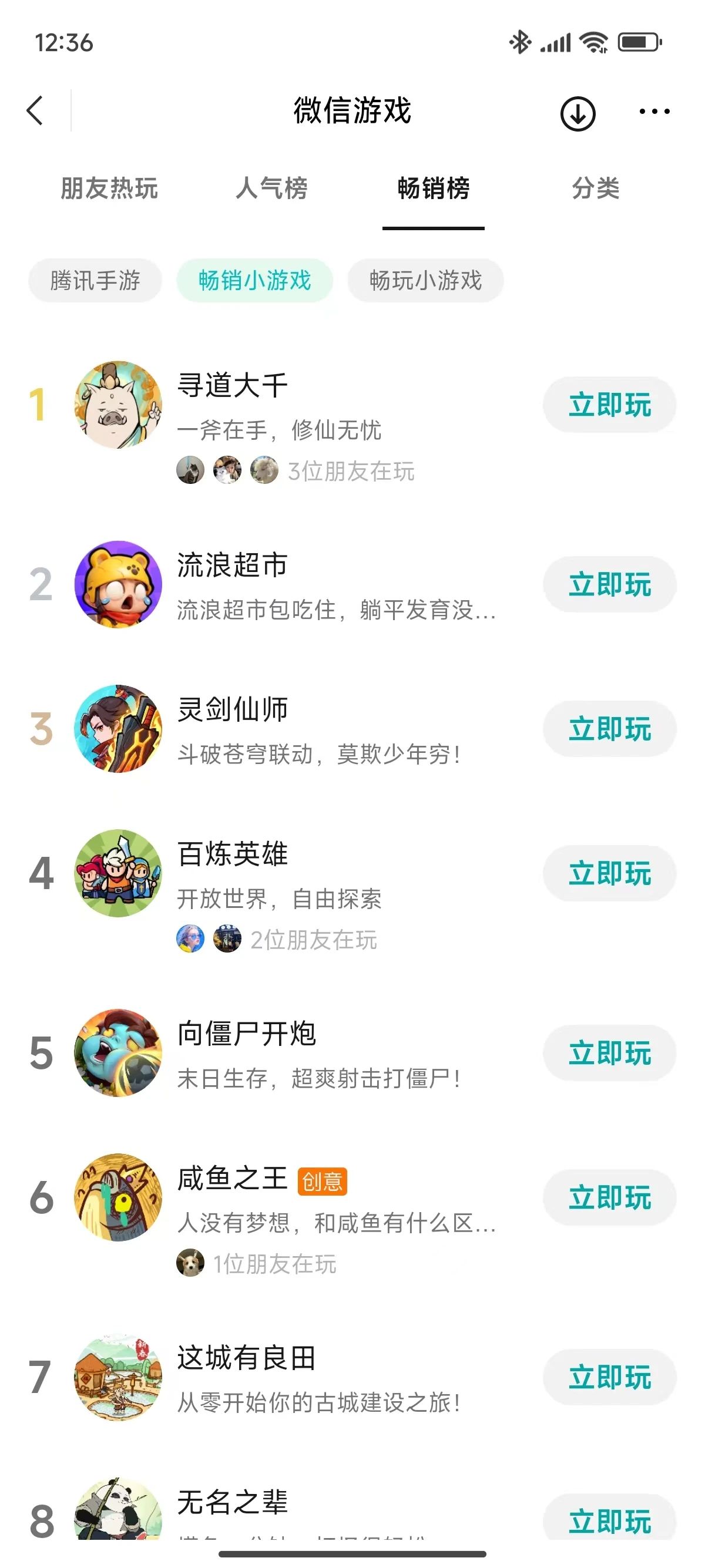Viewport: 705px width, 1568px height.
Task: Select the 畅销小游戏 filter chip
Action: tap(254, 281)
